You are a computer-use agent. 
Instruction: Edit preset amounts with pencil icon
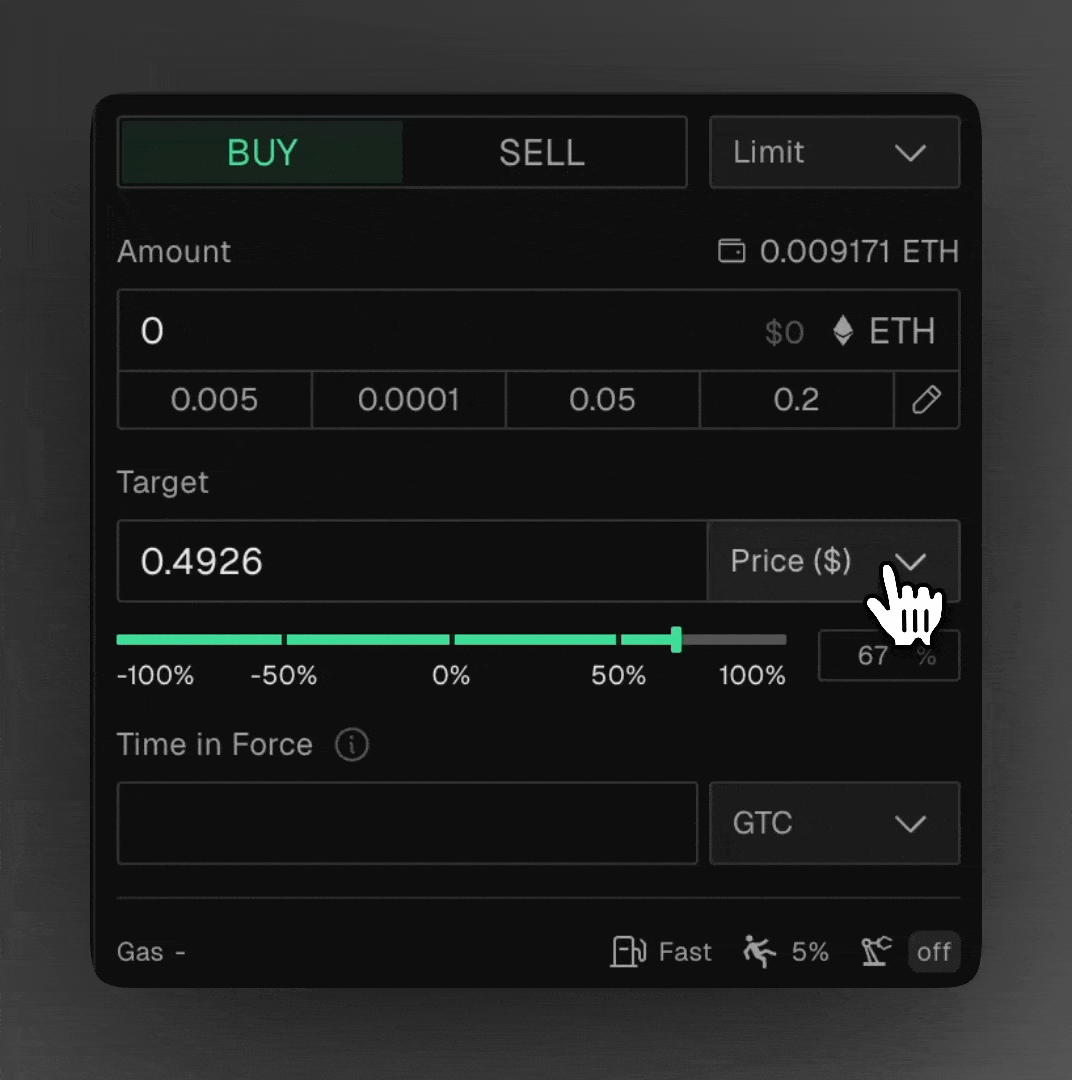pyautogui.click(x=926, y=400)
